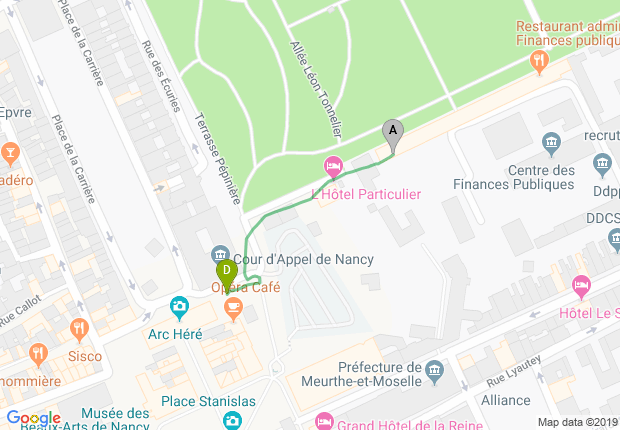The width and height of the screenshot is (620, 430).
Task: Tap the green marker D
Action: pos(226,271)
